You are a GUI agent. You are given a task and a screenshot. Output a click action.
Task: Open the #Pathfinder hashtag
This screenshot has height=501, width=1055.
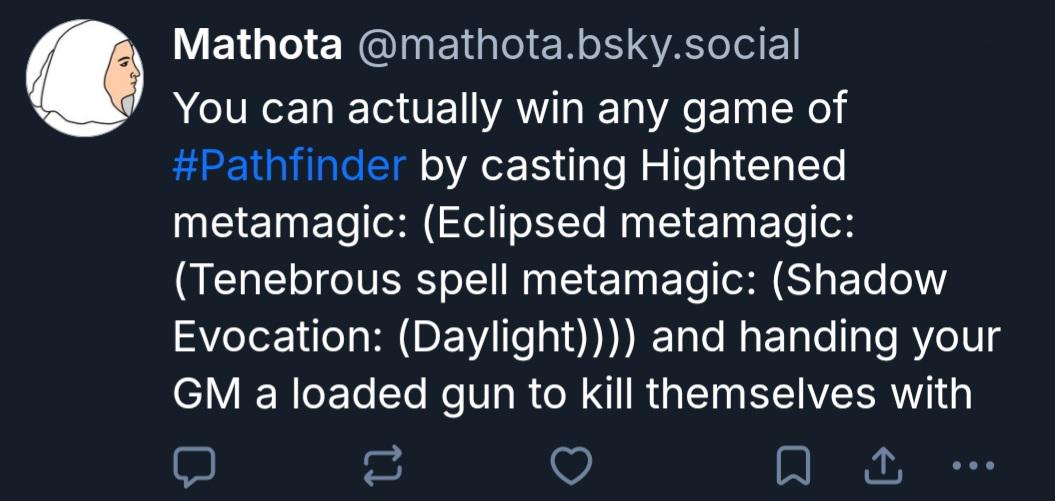(290, 165)
